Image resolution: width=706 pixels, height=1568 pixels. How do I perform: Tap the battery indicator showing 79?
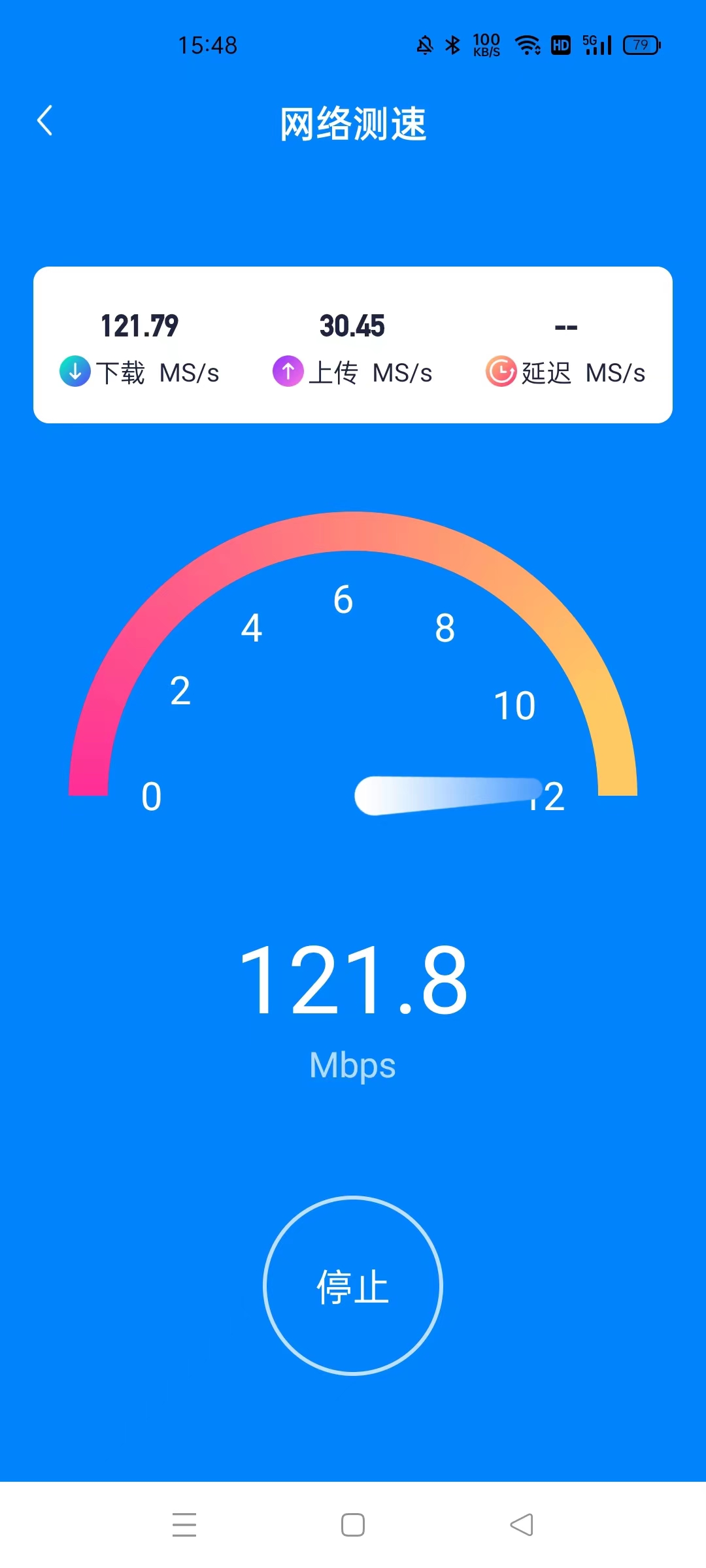[x=641, y=44]
